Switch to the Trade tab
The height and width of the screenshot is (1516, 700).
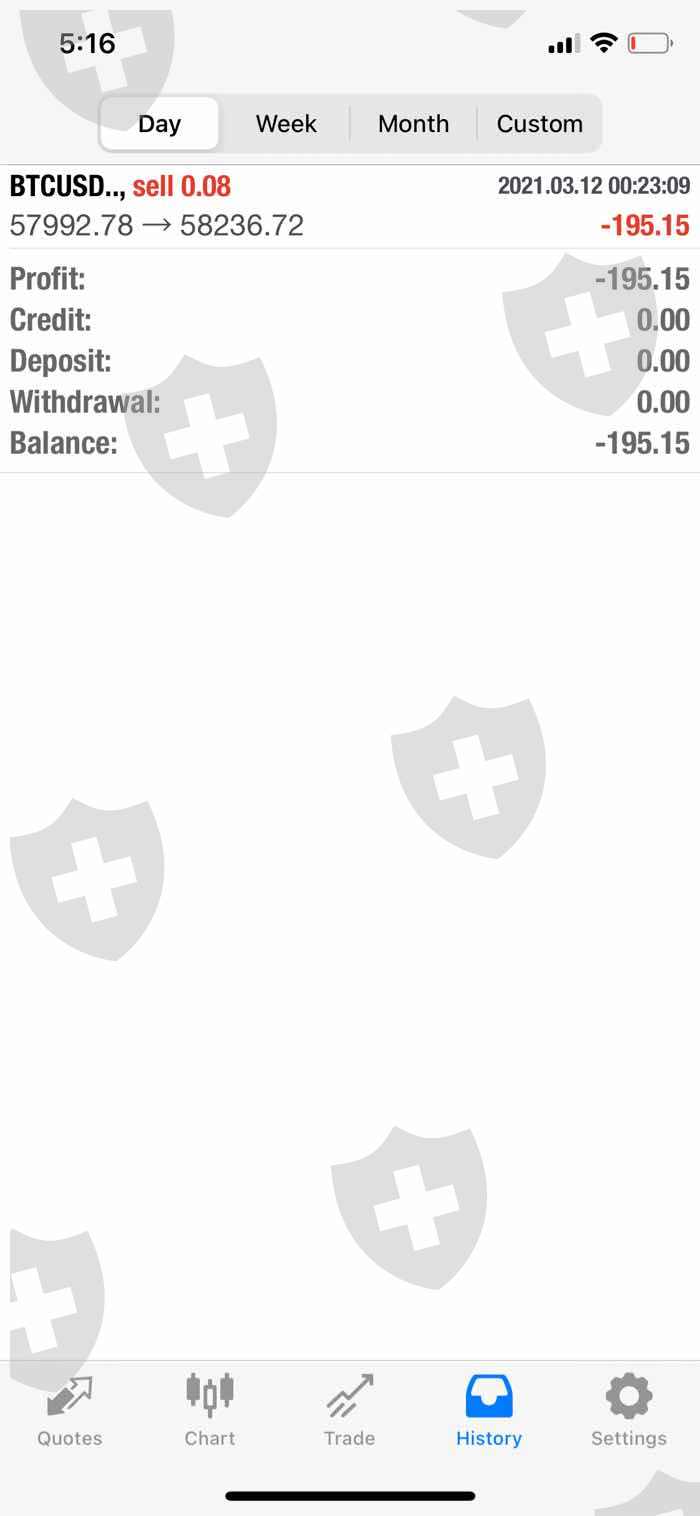[x=349, y=1411]
